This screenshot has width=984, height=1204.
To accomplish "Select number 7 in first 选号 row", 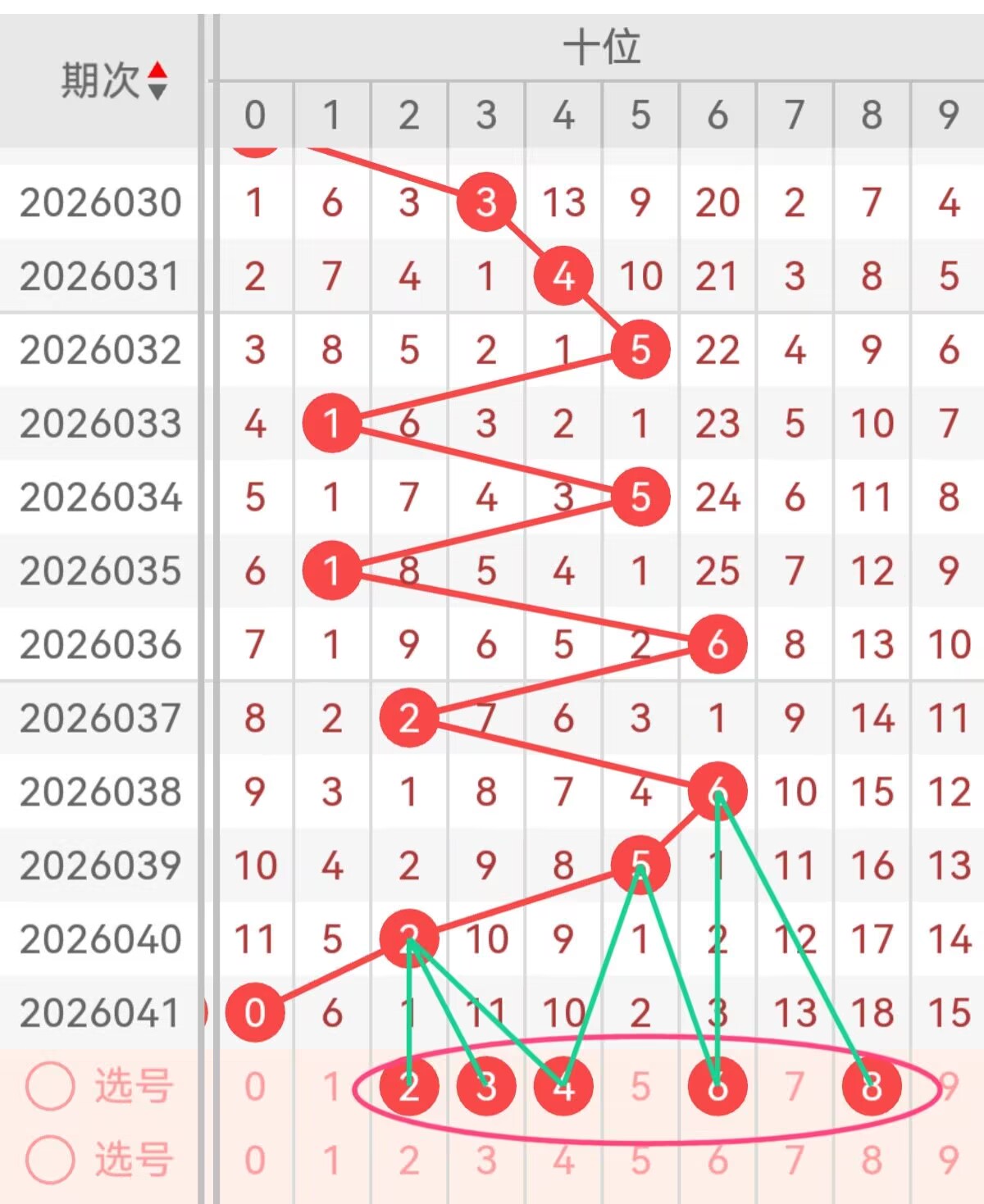I will [x=795, y=1087].
